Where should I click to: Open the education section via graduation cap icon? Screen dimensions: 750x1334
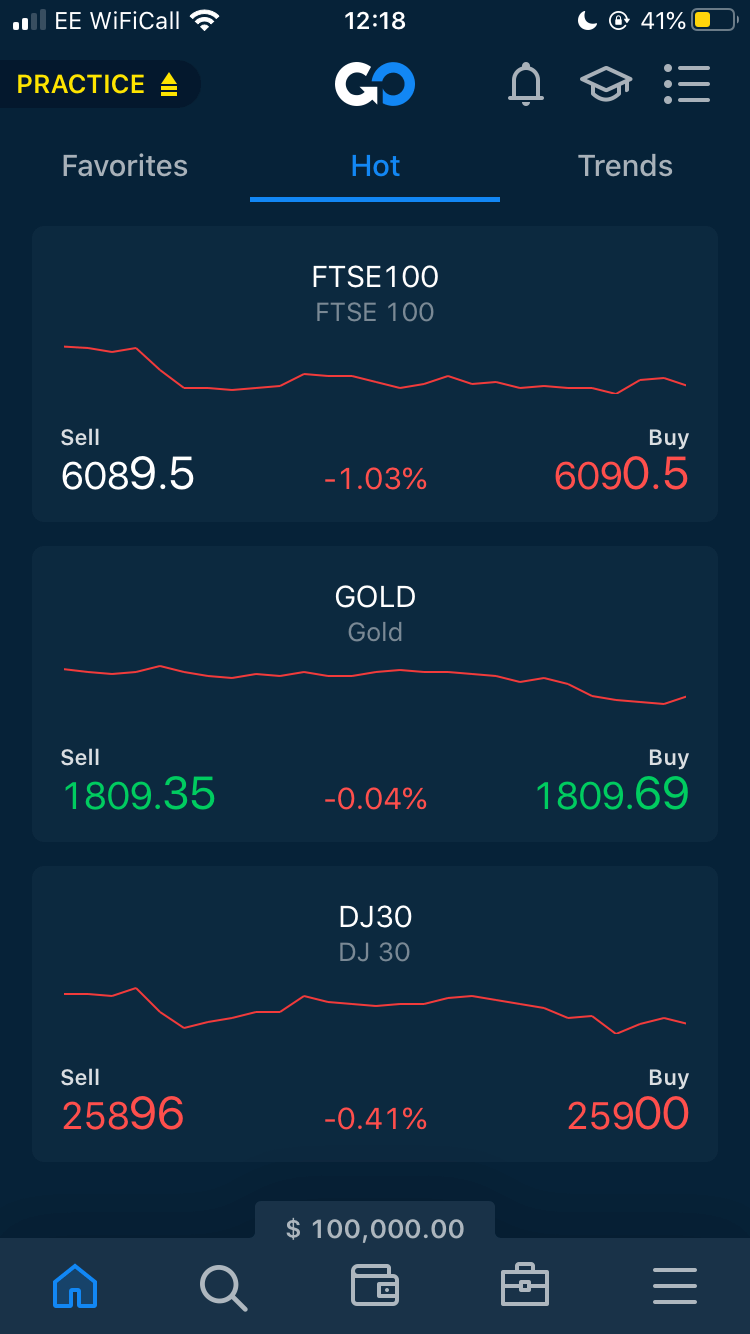click(x=606, y=85)
